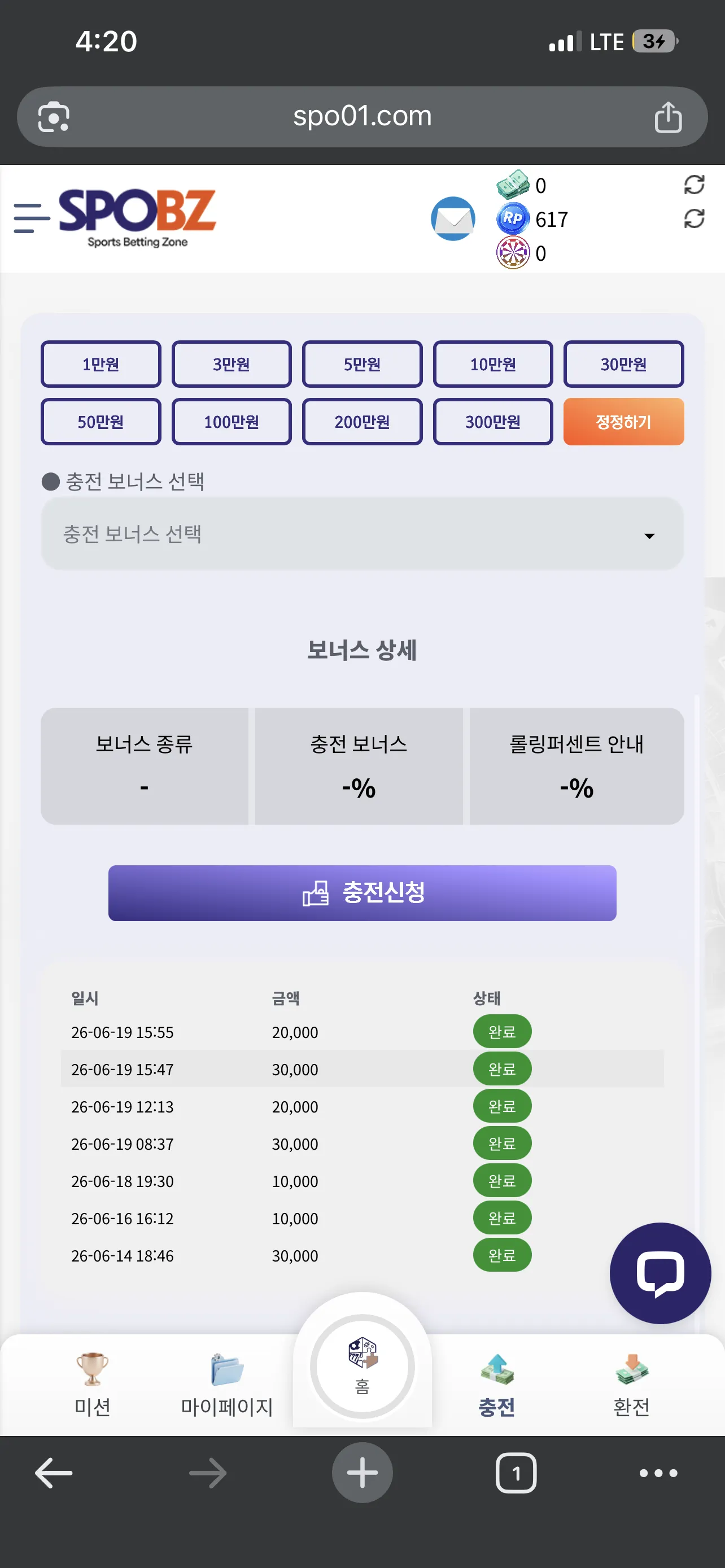This screenshot has width=725, height=1568.
Task: Choose the 100만원 amount
Action: coord(232,422)
